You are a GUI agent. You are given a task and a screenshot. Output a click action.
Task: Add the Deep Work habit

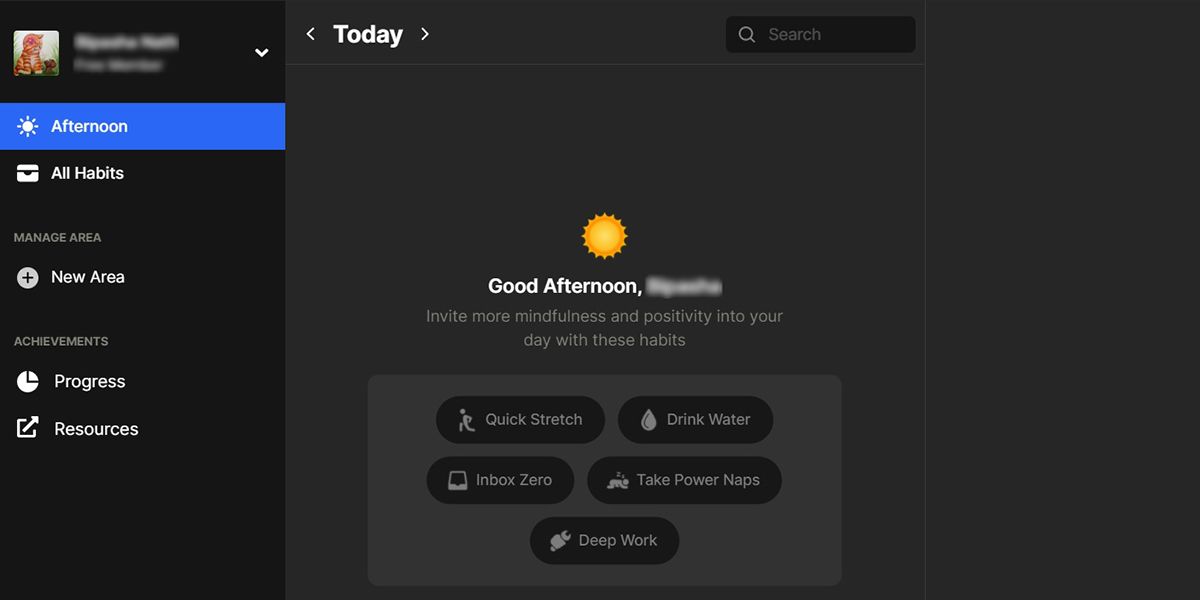point(604,540)
